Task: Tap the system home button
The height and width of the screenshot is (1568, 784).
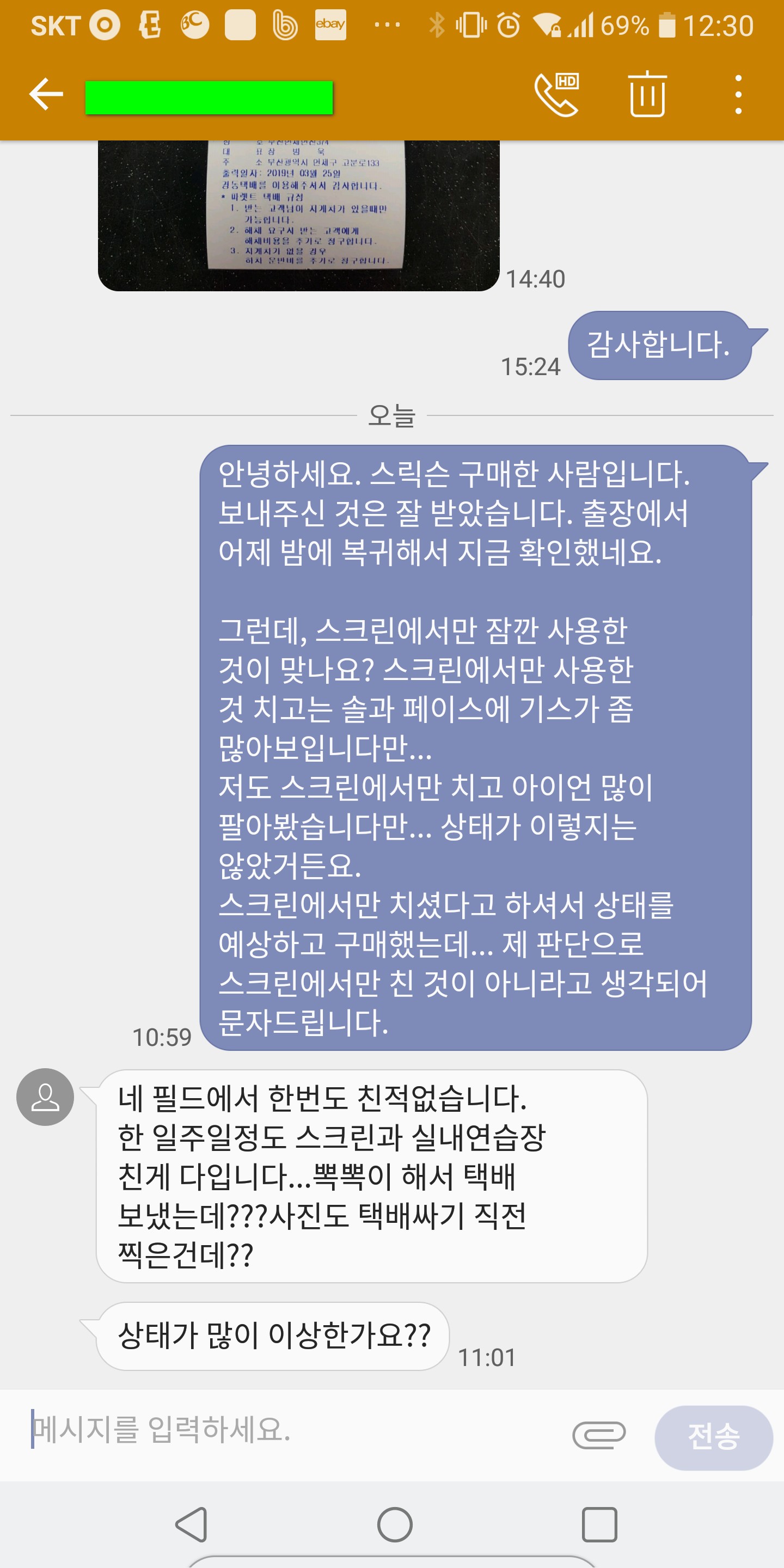Action: [x=394, y=1524]
